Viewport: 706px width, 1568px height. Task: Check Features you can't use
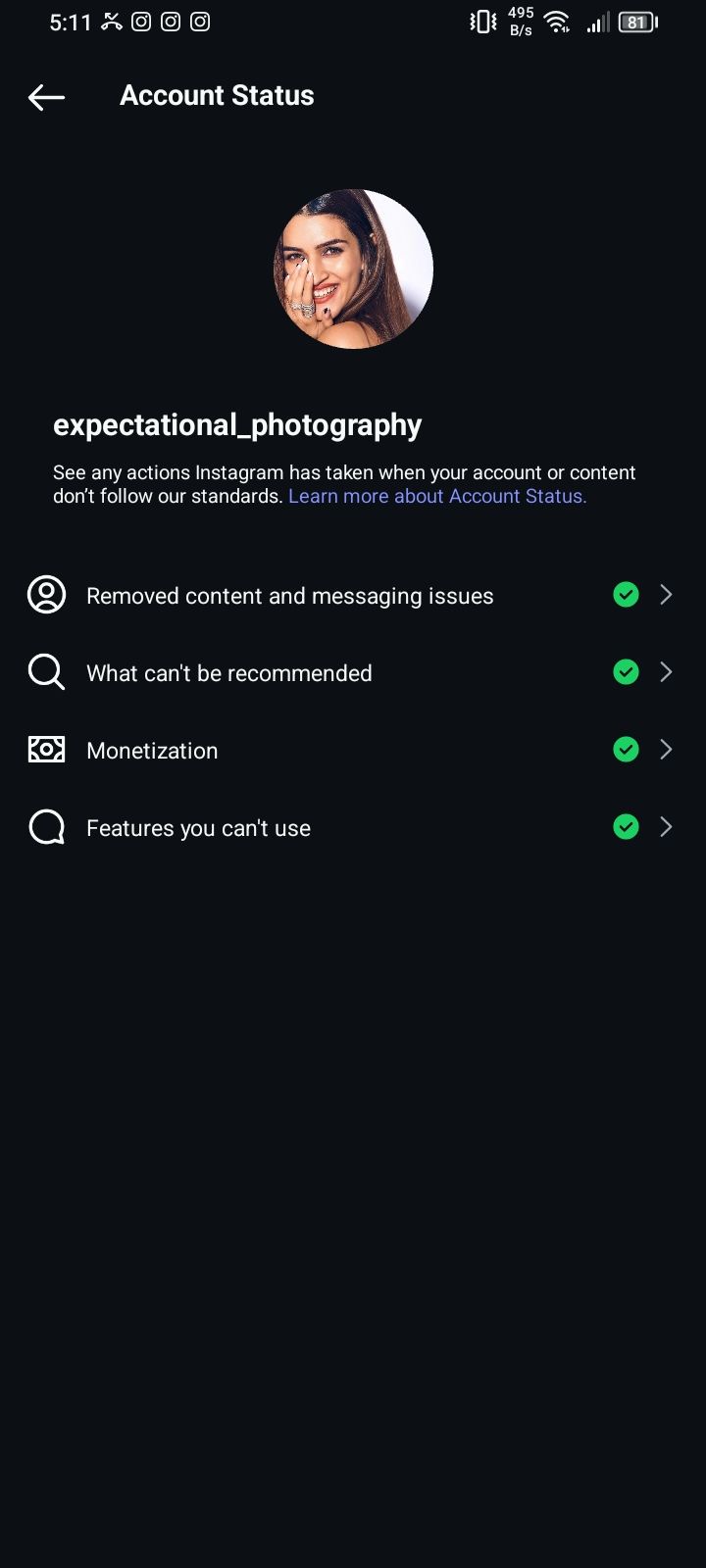click(353, 827)
